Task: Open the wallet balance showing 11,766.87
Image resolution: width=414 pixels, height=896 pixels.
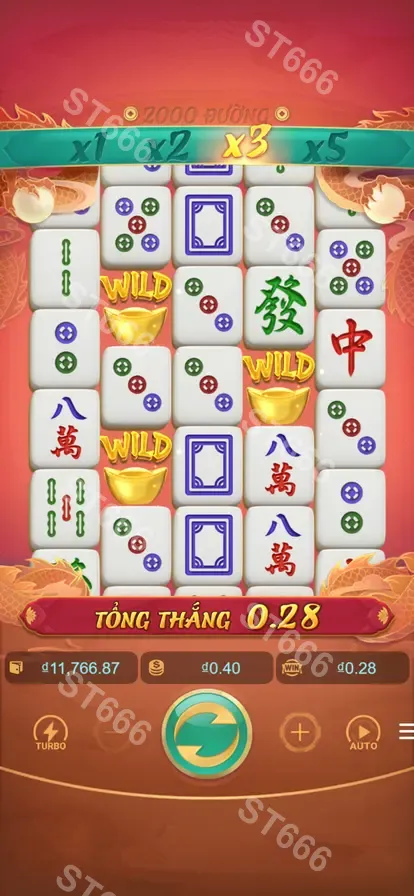Action: pos(71,667)
